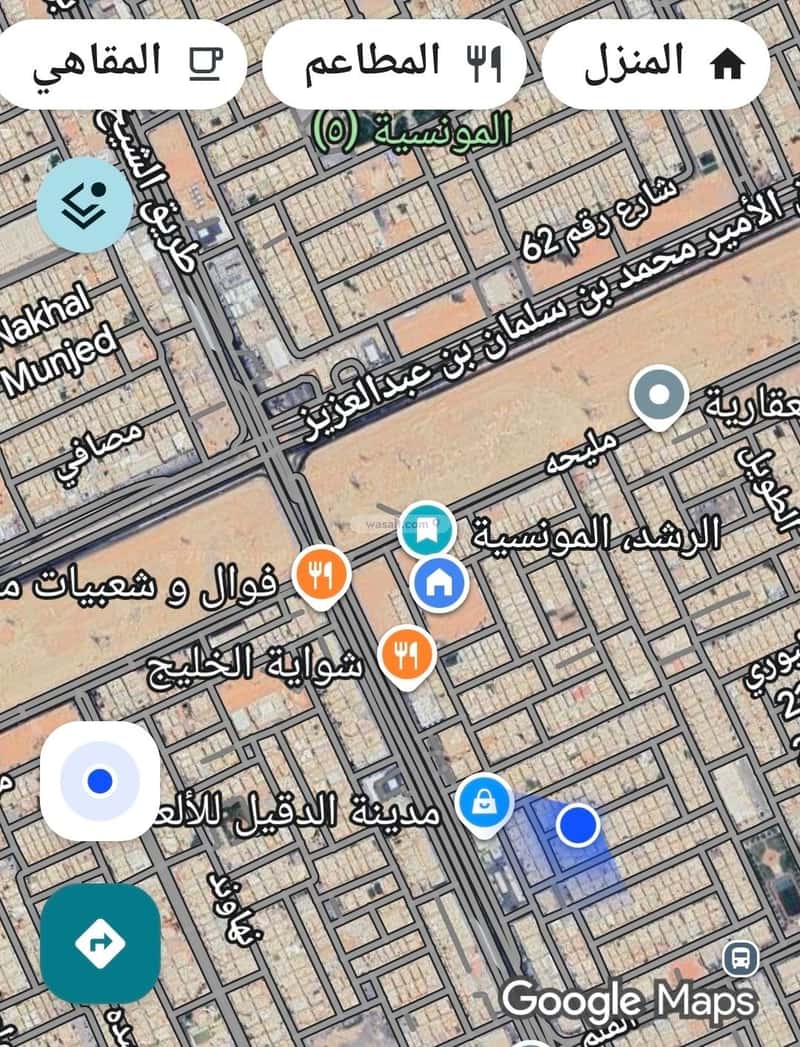Center map on my location
Image resolution: width=800 pixels, height=1047 pixels.
click(99, 781)
